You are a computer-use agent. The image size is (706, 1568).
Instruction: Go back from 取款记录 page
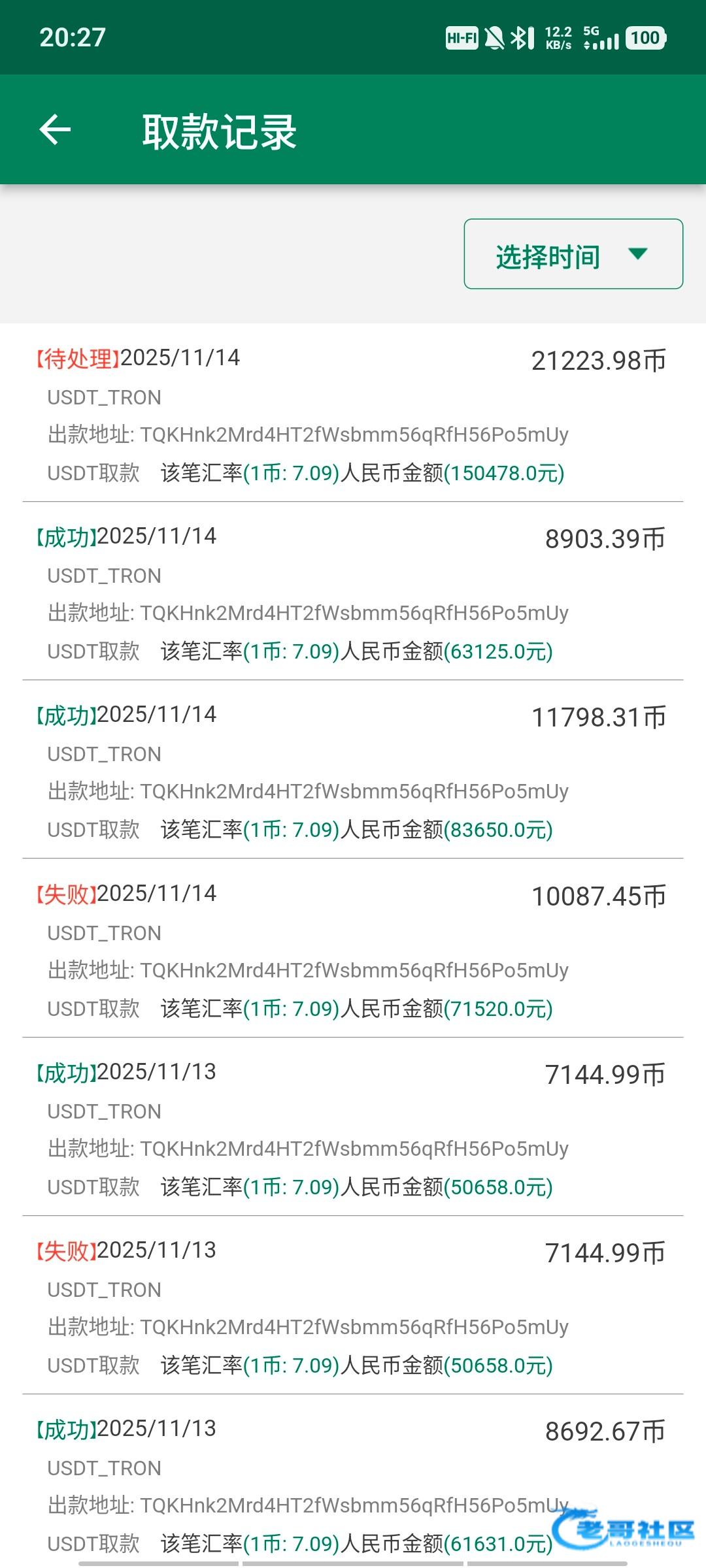[55, 129]
